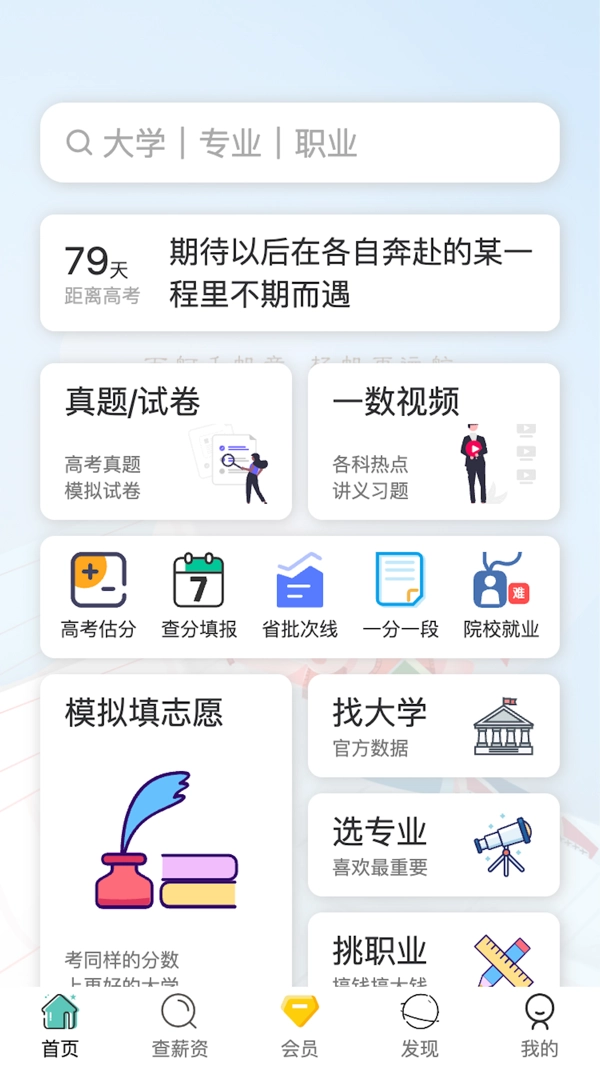
Task: Open the 大学/专业/职业 search box
Action: click(x=299, y=143)
